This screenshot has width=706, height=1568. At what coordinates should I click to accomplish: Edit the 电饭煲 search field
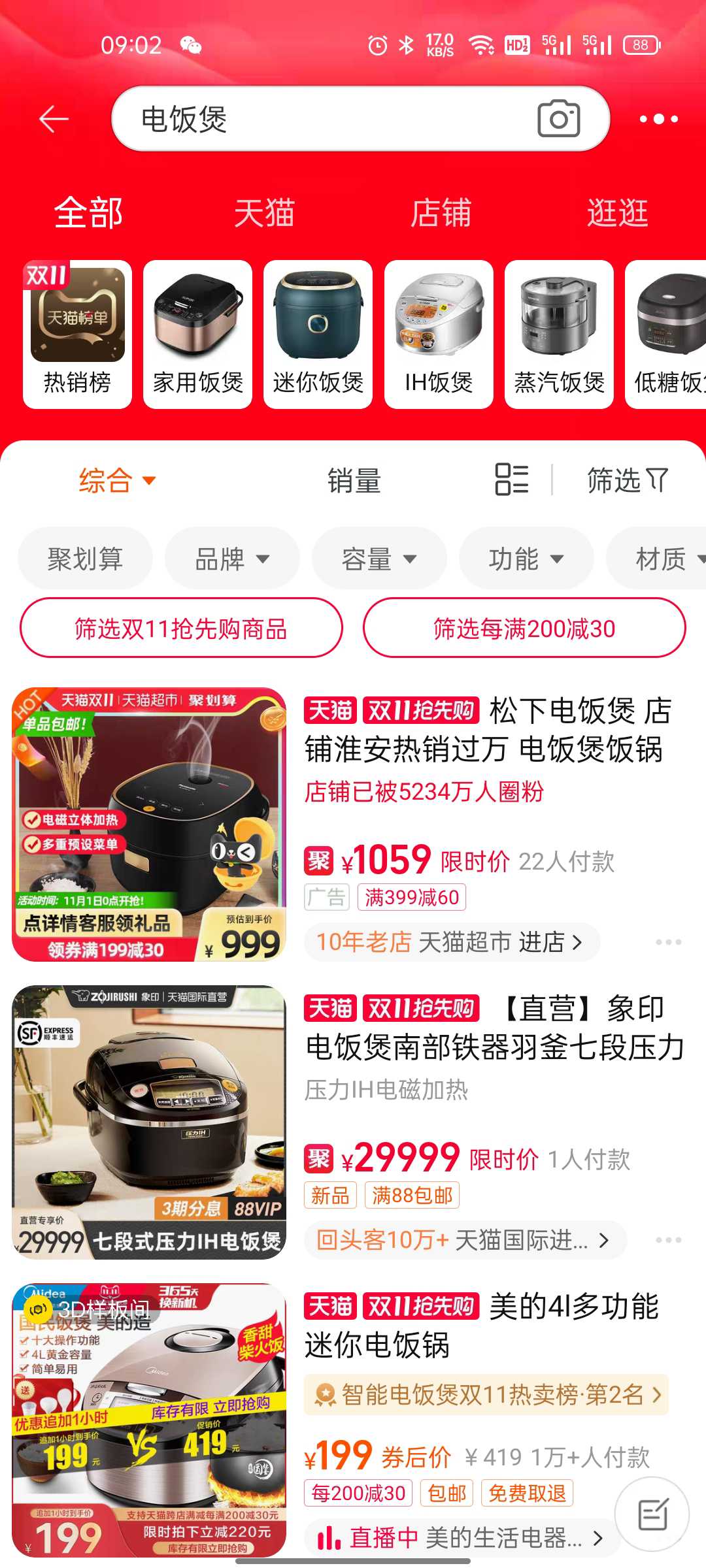pyautogui.click(x=327, y=119)
